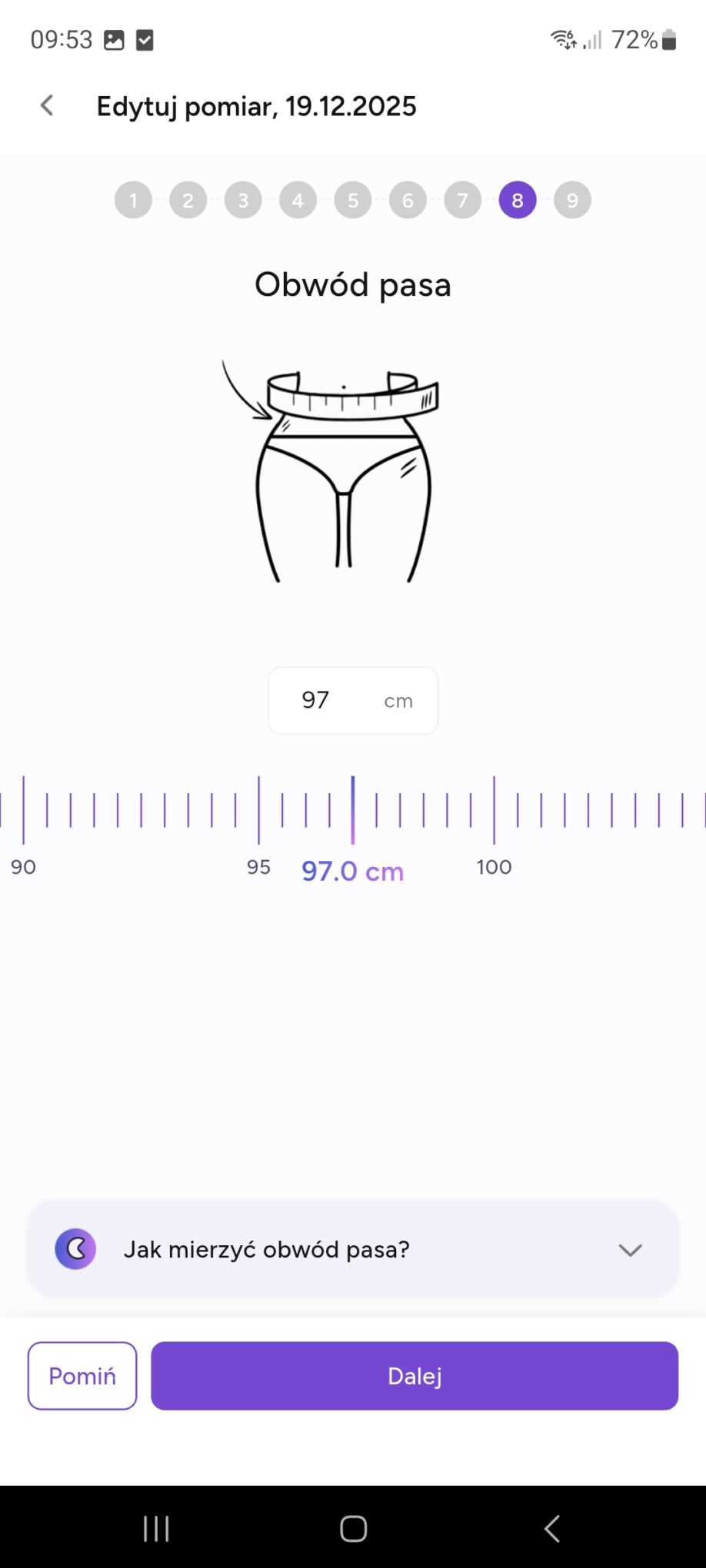Image resolution: width=706 pixels, height=1568 pixels.
Task: Jump to step 6 in the progress indicator
Action: click(x=408, y=201)
